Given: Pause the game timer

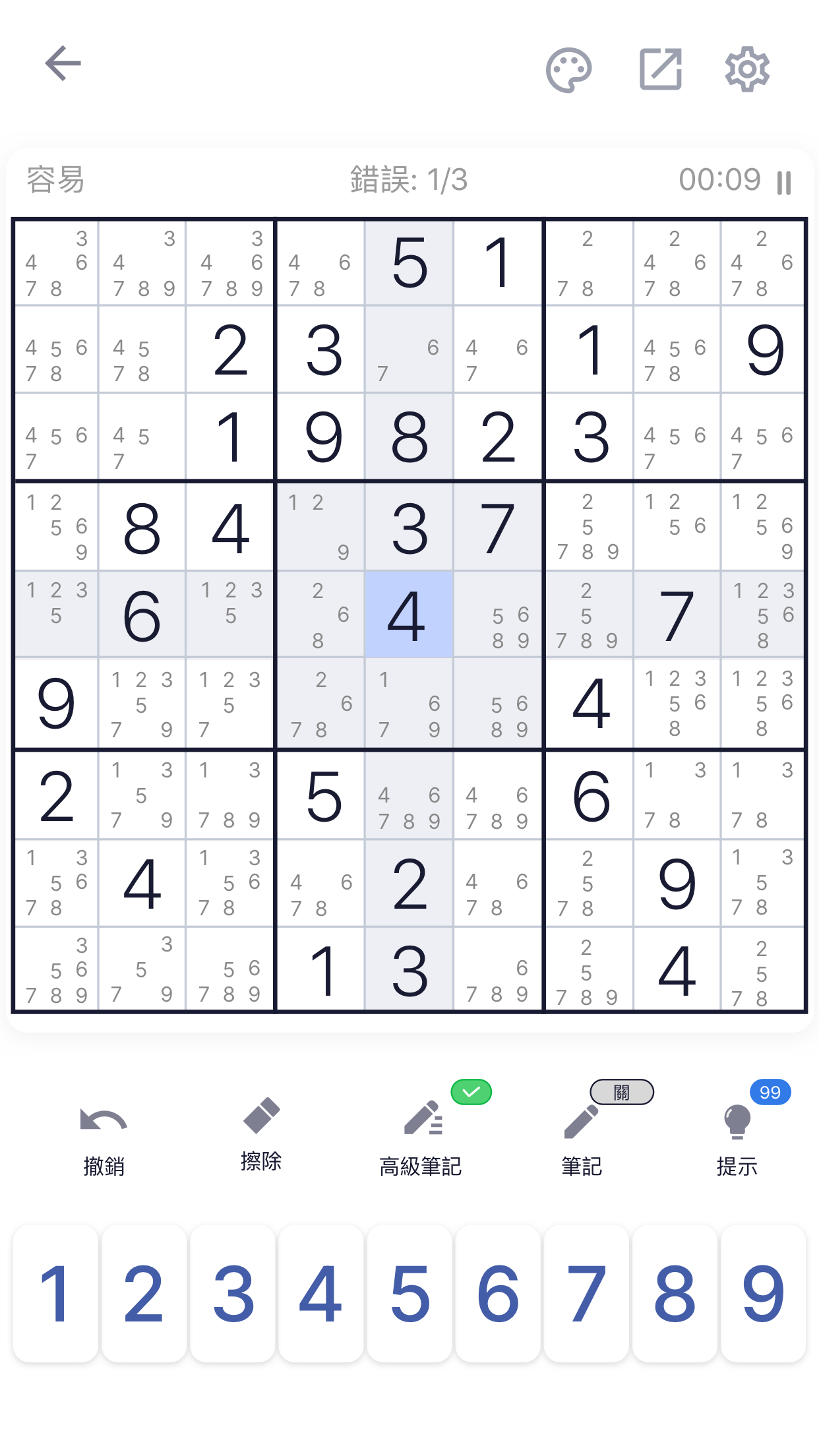Looking at the screenshot, I should coord(784,182).
